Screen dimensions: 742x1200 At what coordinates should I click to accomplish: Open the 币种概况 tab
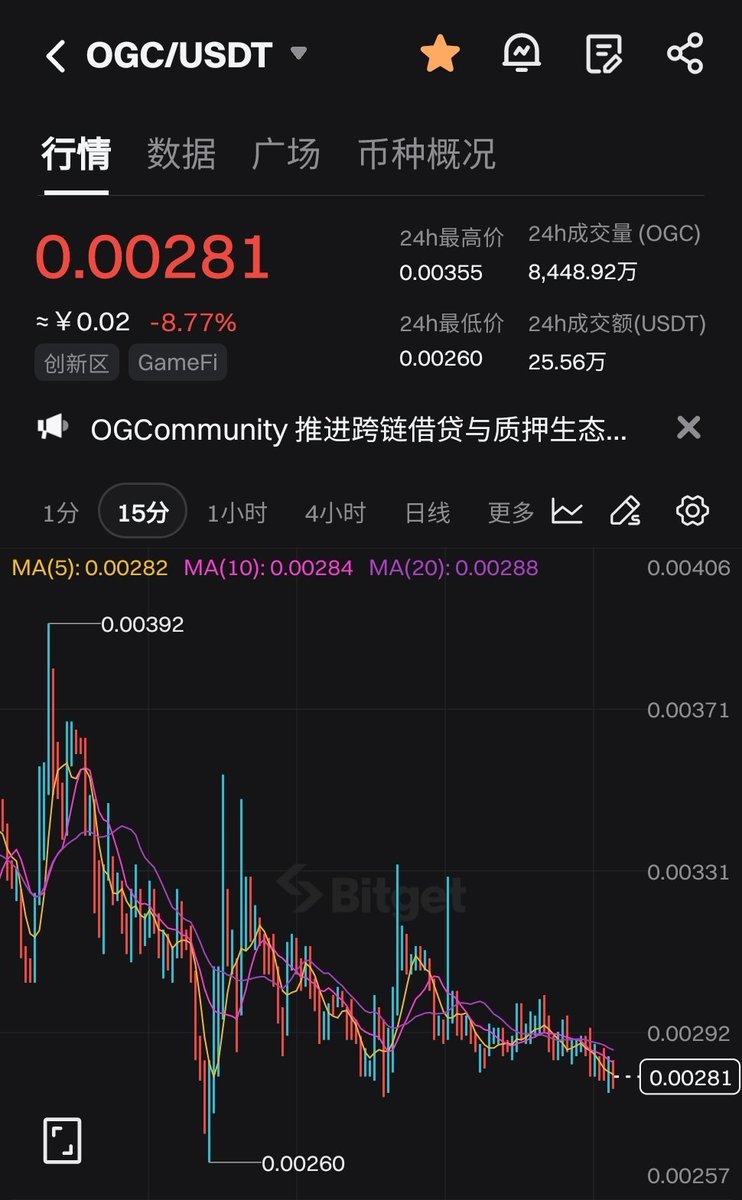pyautogui.click(x=426, y=154)
